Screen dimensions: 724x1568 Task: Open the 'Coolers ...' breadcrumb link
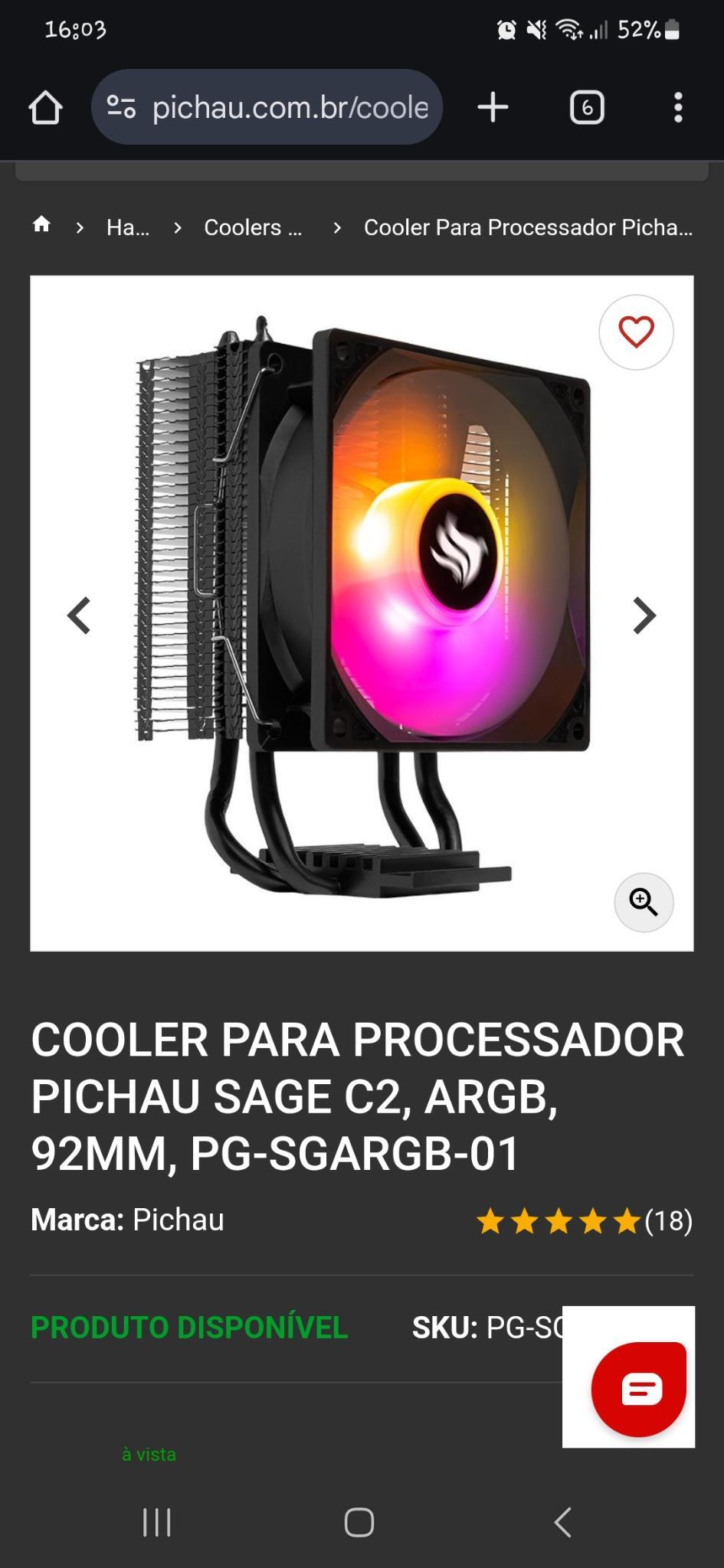[253, 227]
